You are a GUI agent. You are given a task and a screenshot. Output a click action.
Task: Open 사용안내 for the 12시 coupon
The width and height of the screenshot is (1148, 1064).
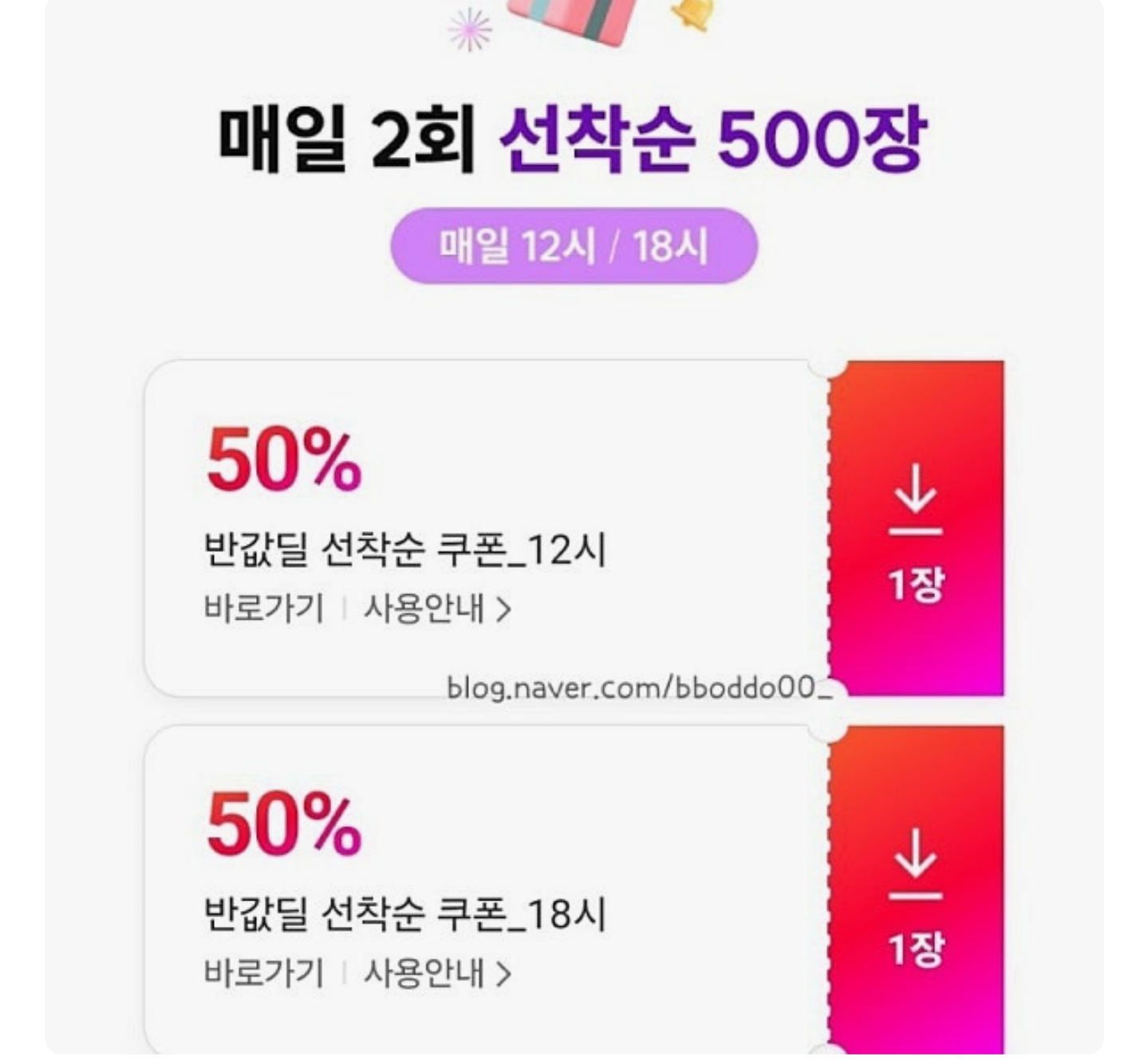(x=436, y=609)
